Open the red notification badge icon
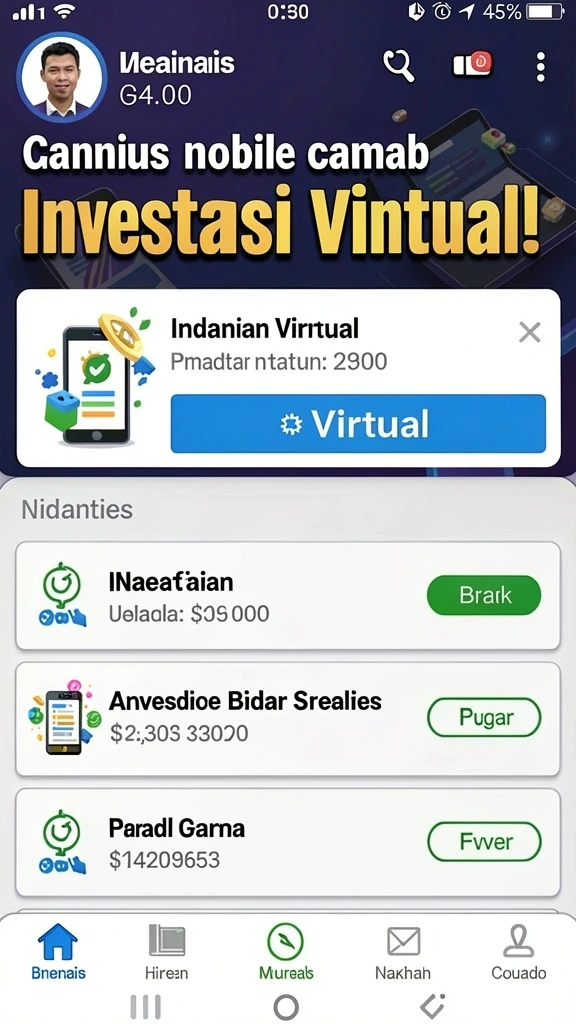The width and height of the screenshot is (576, 1024). coord(472,65)
